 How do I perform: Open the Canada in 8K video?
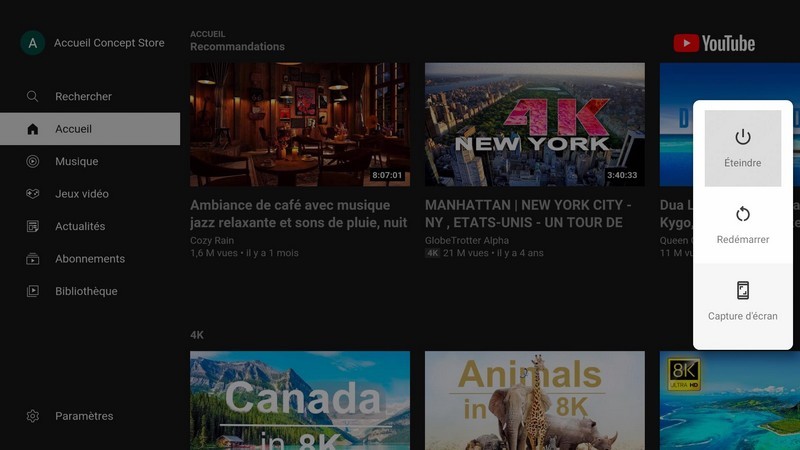[x=299, y=400]
